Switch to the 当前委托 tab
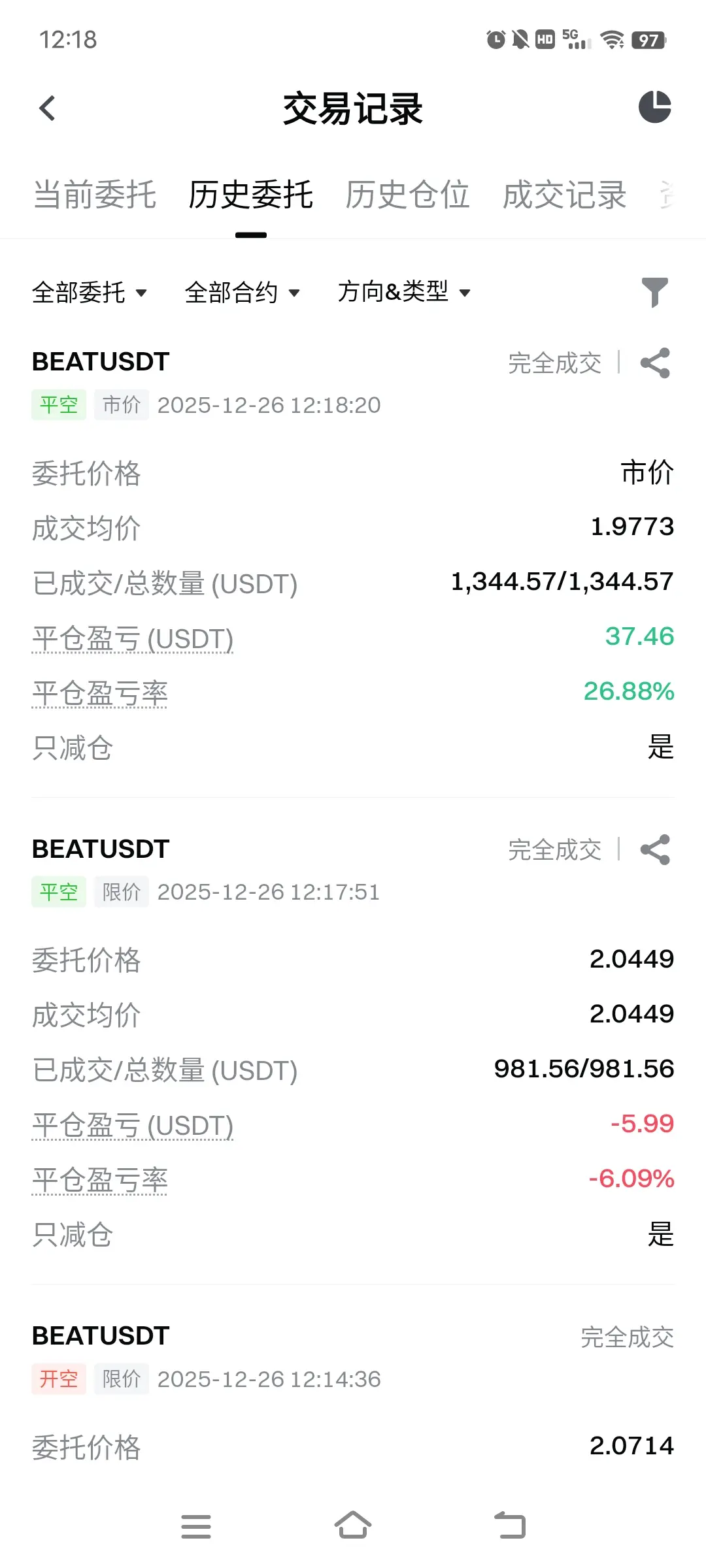The height and width of the screenshot is (1568, 706). point(95,195)
